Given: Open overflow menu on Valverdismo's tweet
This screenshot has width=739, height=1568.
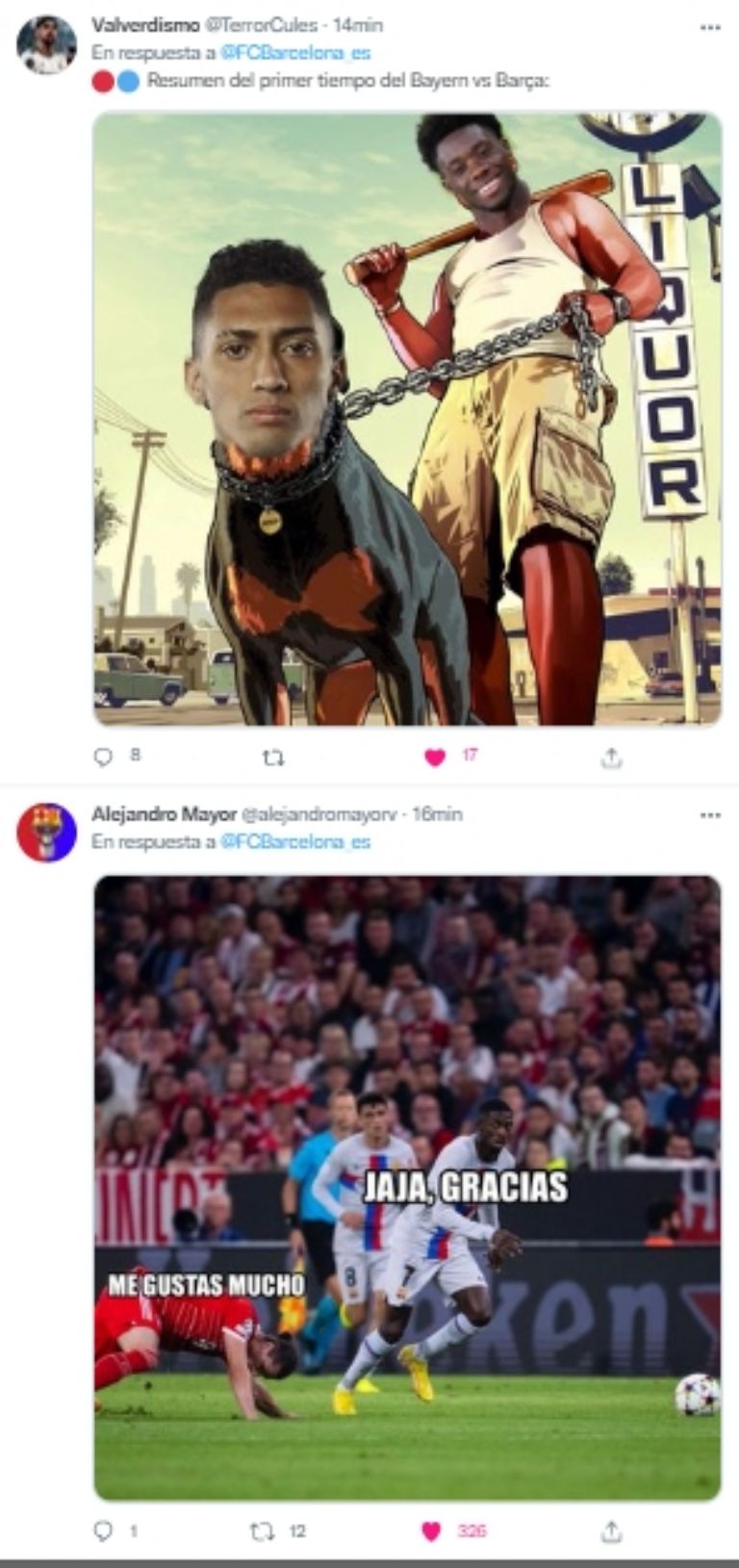Looking at the screenshot, I should pyautogui.click(x=710, y=27).
